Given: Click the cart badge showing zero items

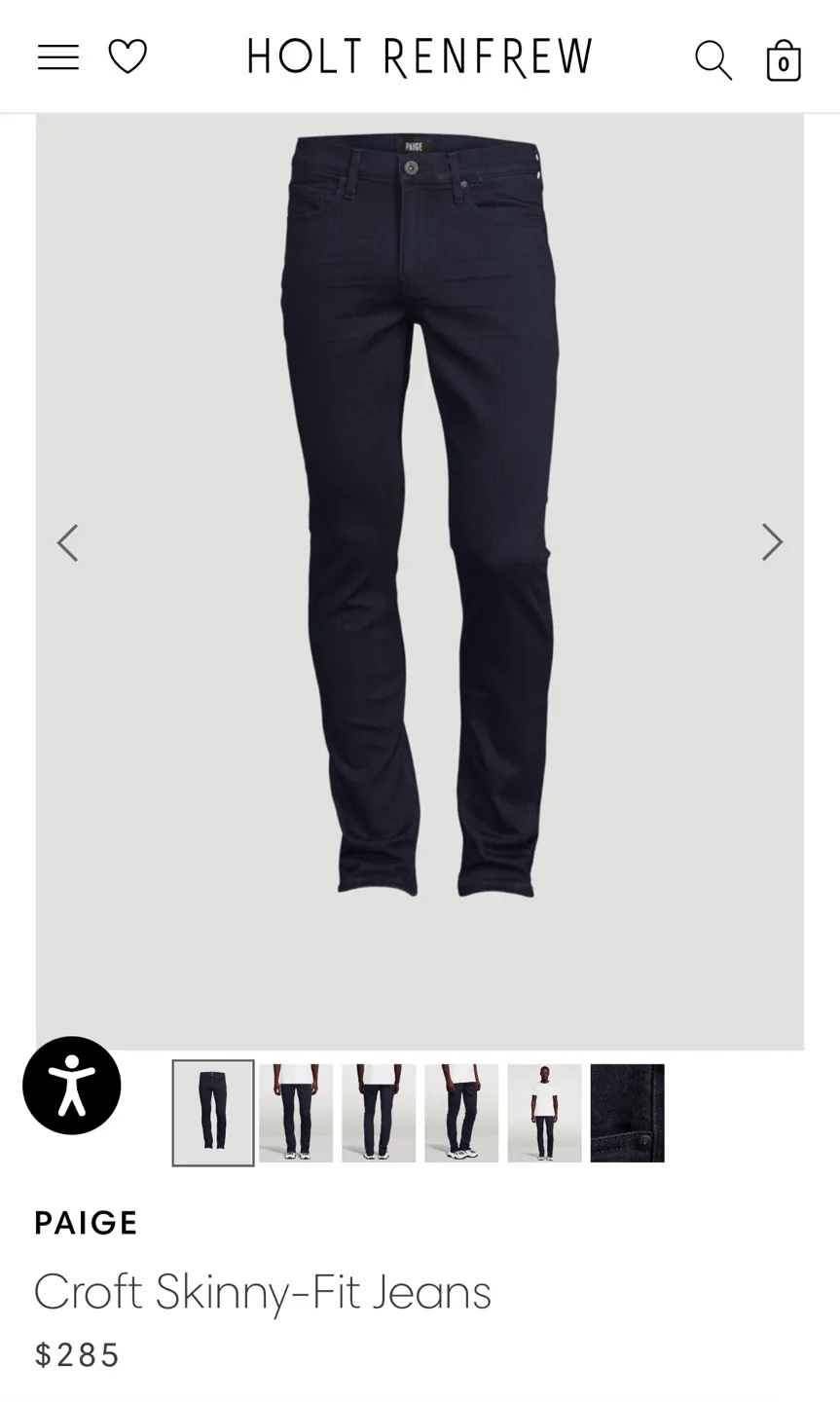Looking at the screenshot, I should click(783, 63).
